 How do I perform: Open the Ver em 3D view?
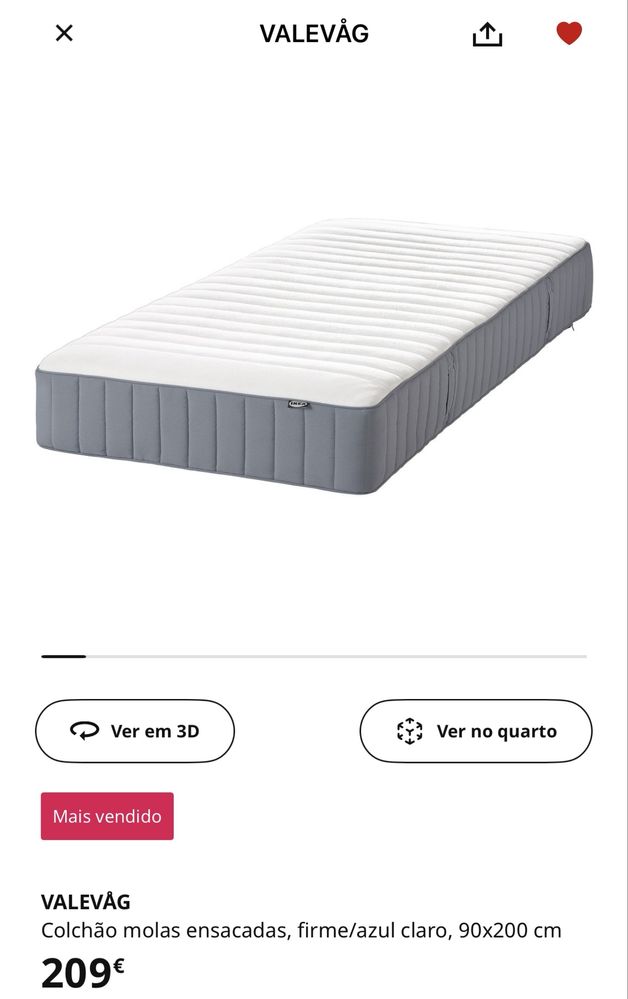135,731
